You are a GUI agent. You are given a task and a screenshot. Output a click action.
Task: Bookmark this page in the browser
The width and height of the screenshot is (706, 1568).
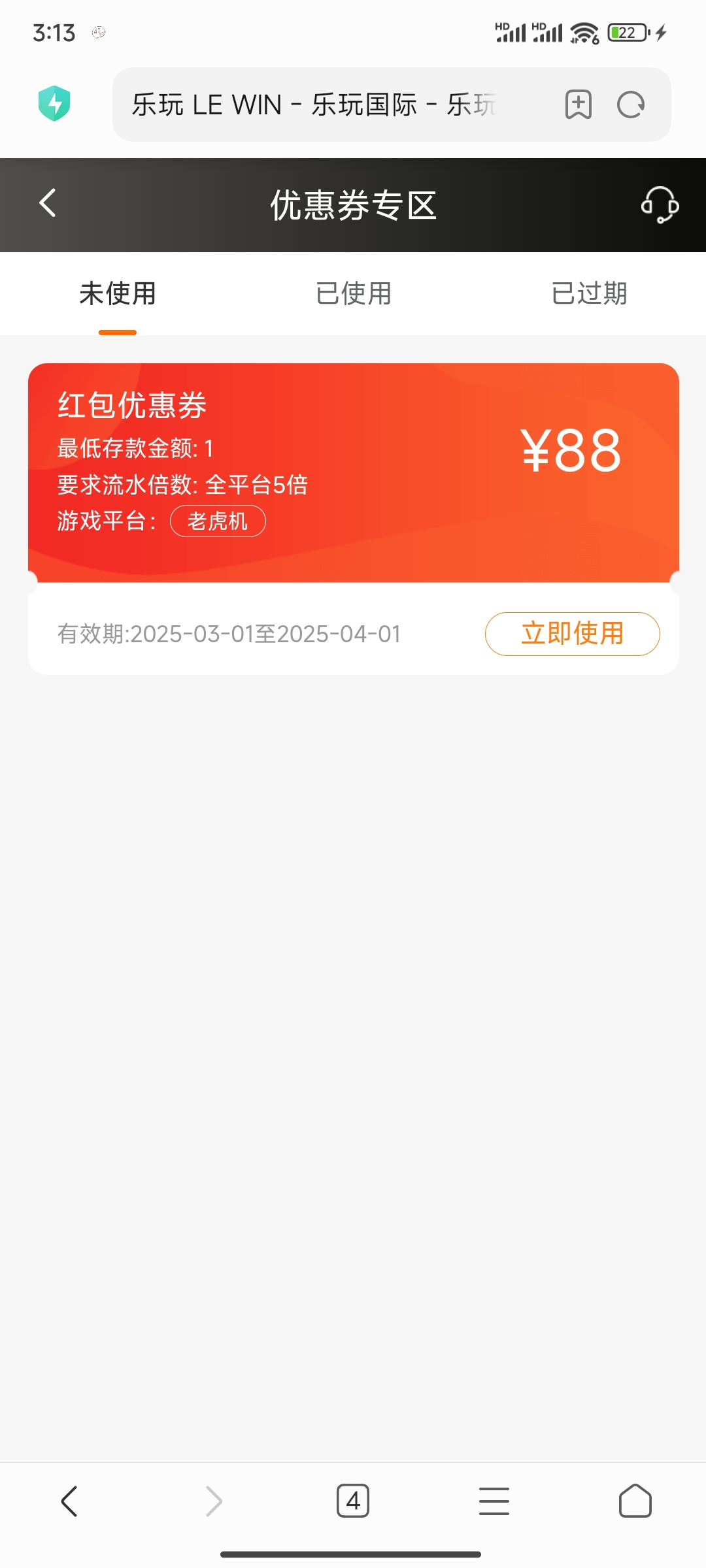[x=579, y=105]
